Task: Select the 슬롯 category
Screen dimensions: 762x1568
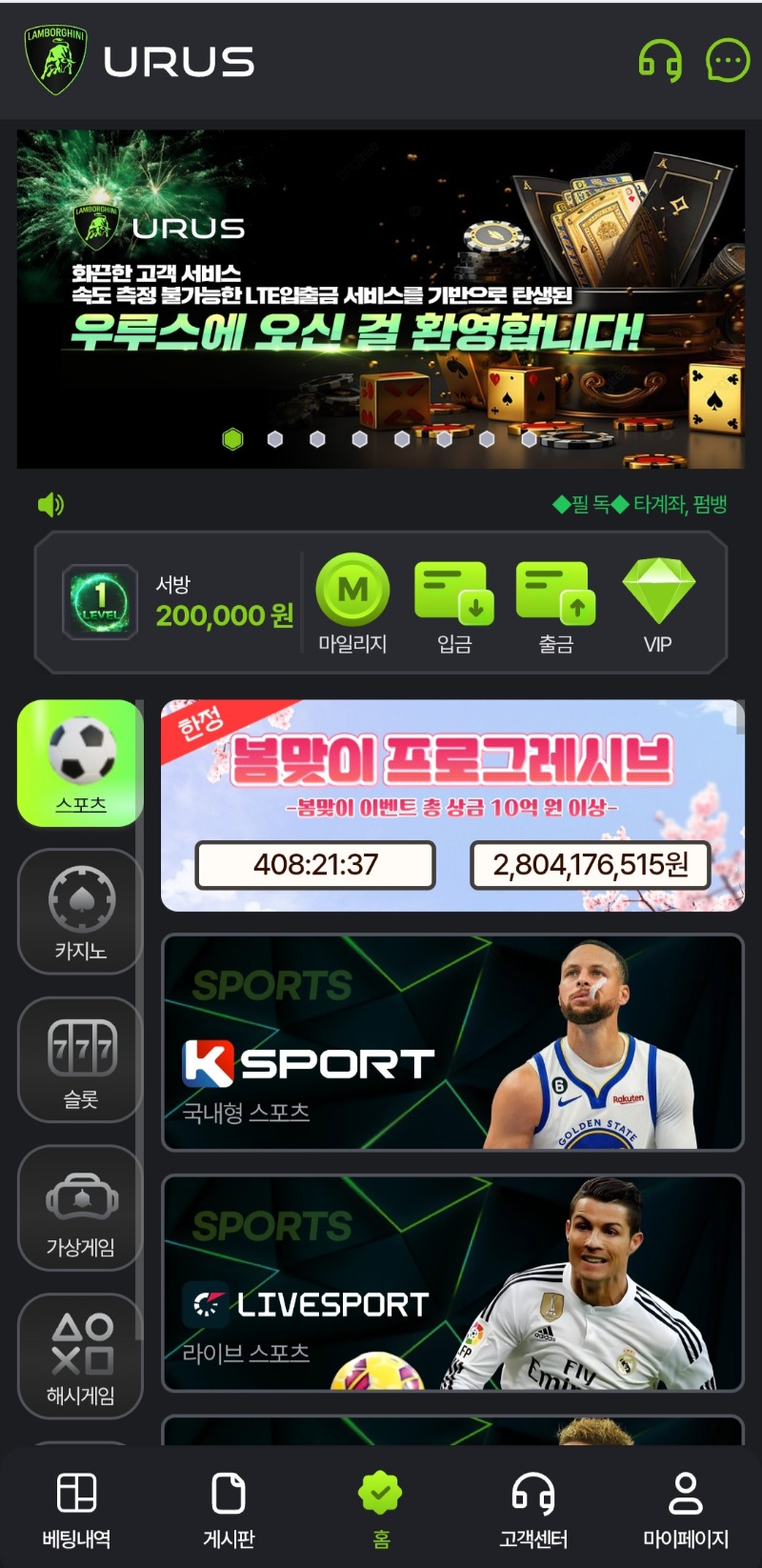Action: point(80,1059)
